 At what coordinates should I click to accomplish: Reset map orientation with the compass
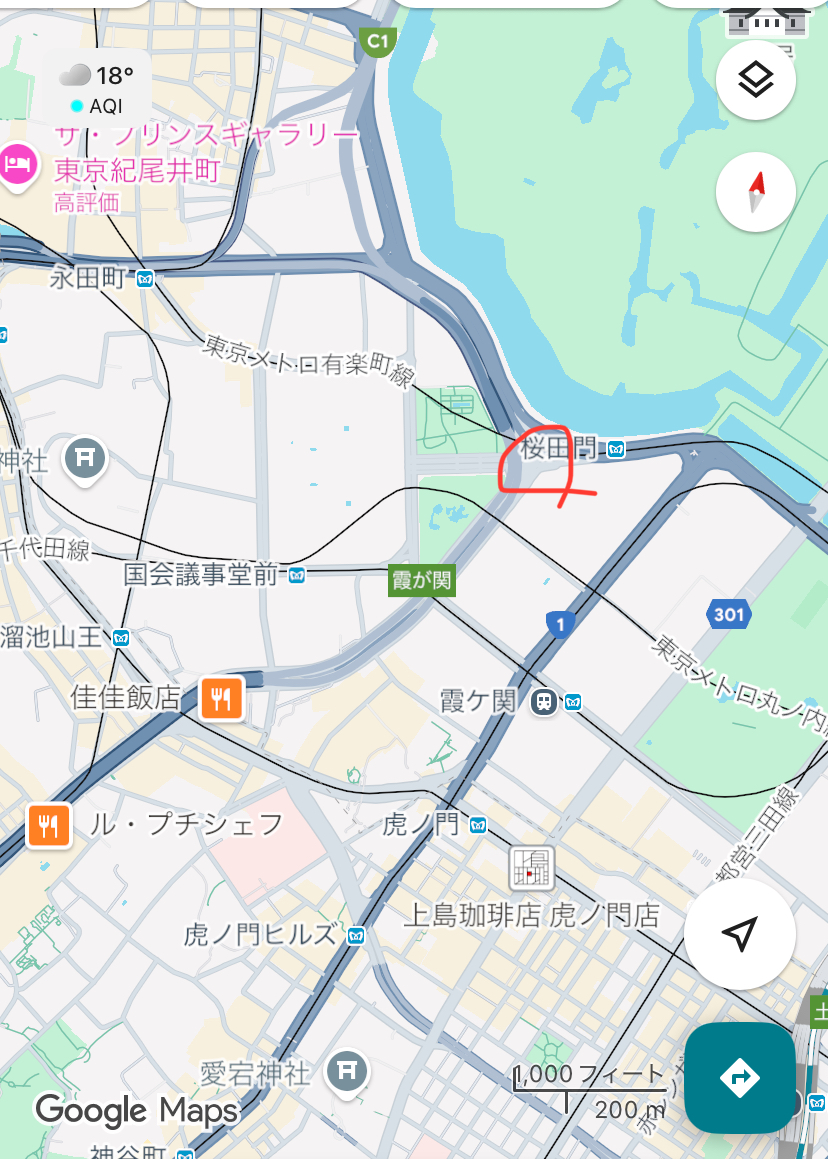756,191
